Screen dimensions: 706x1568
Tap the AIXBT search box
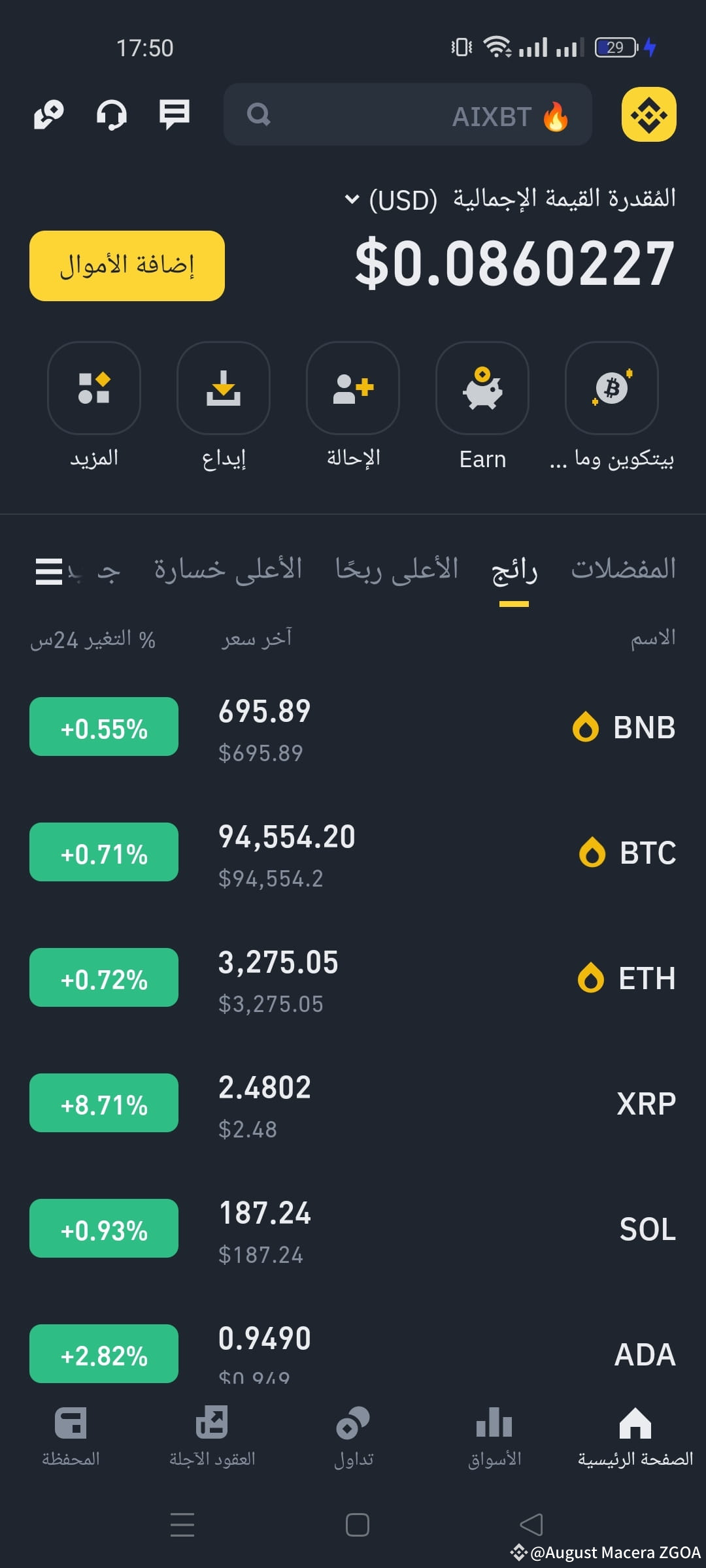point(407,114)
